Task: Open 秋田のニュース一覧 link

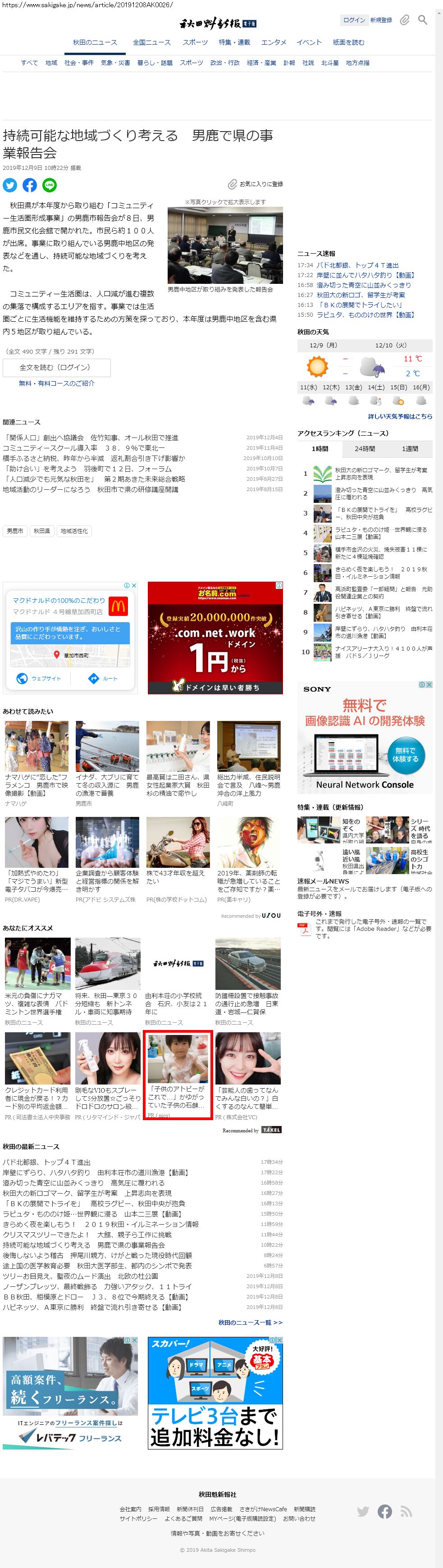Action: [250, 1322]
